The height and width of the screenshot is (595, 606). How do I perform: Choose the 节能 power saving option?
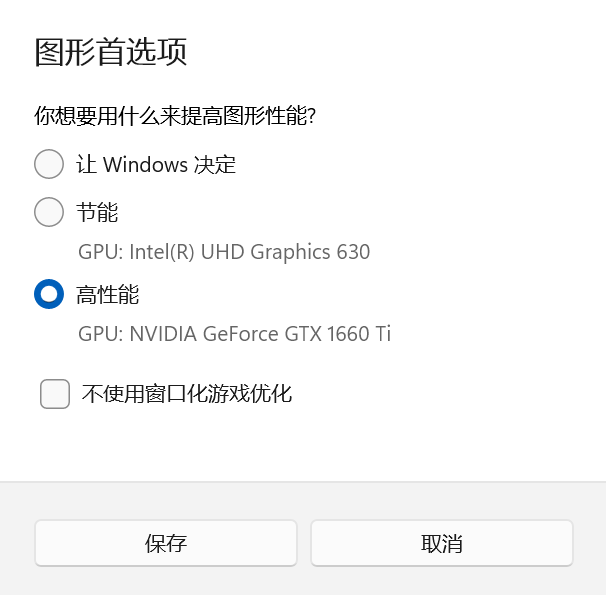click(x=49, y=212)
